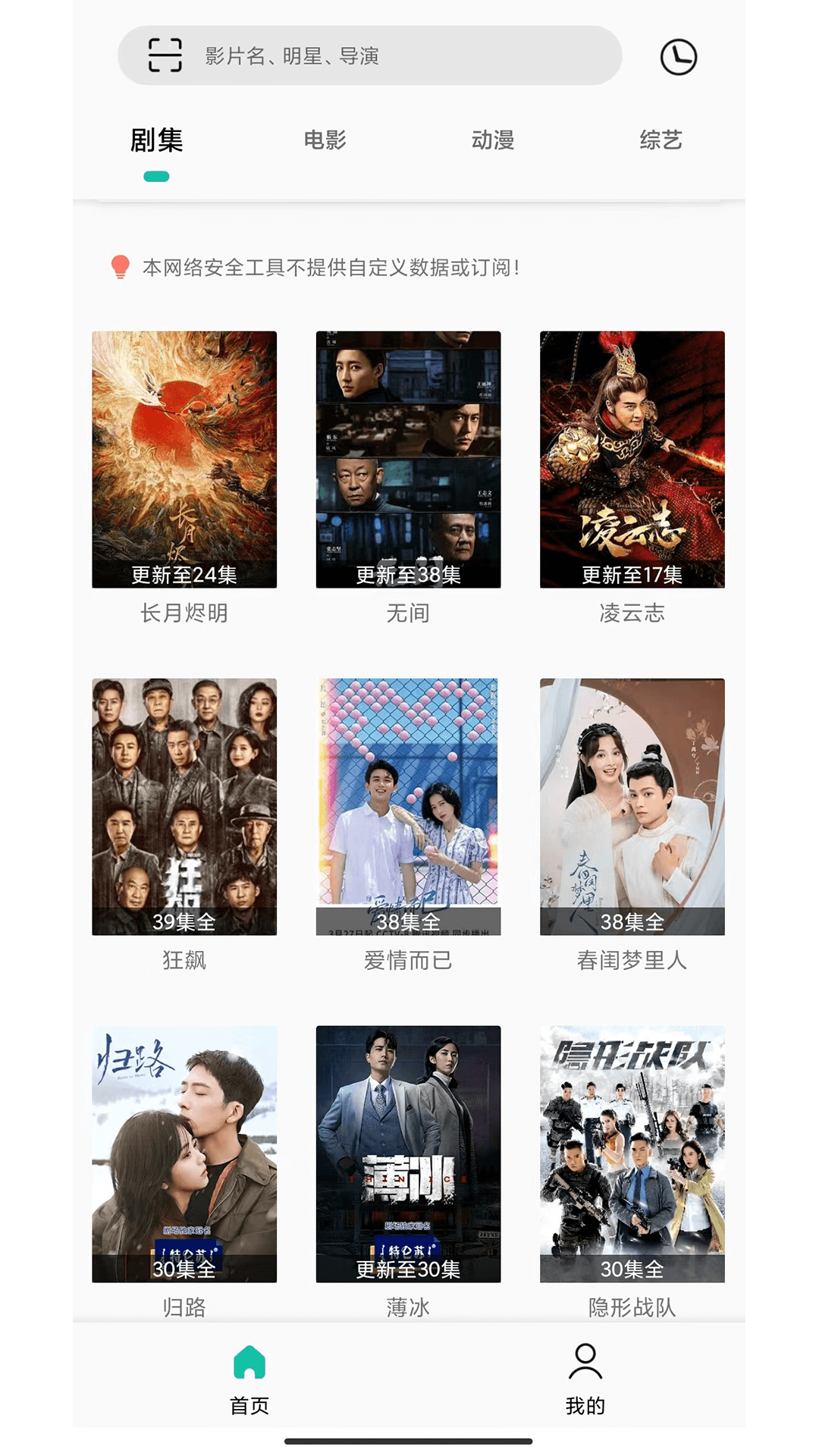
Task: Open watch history clock icon
Action: [x=678, y=57]
